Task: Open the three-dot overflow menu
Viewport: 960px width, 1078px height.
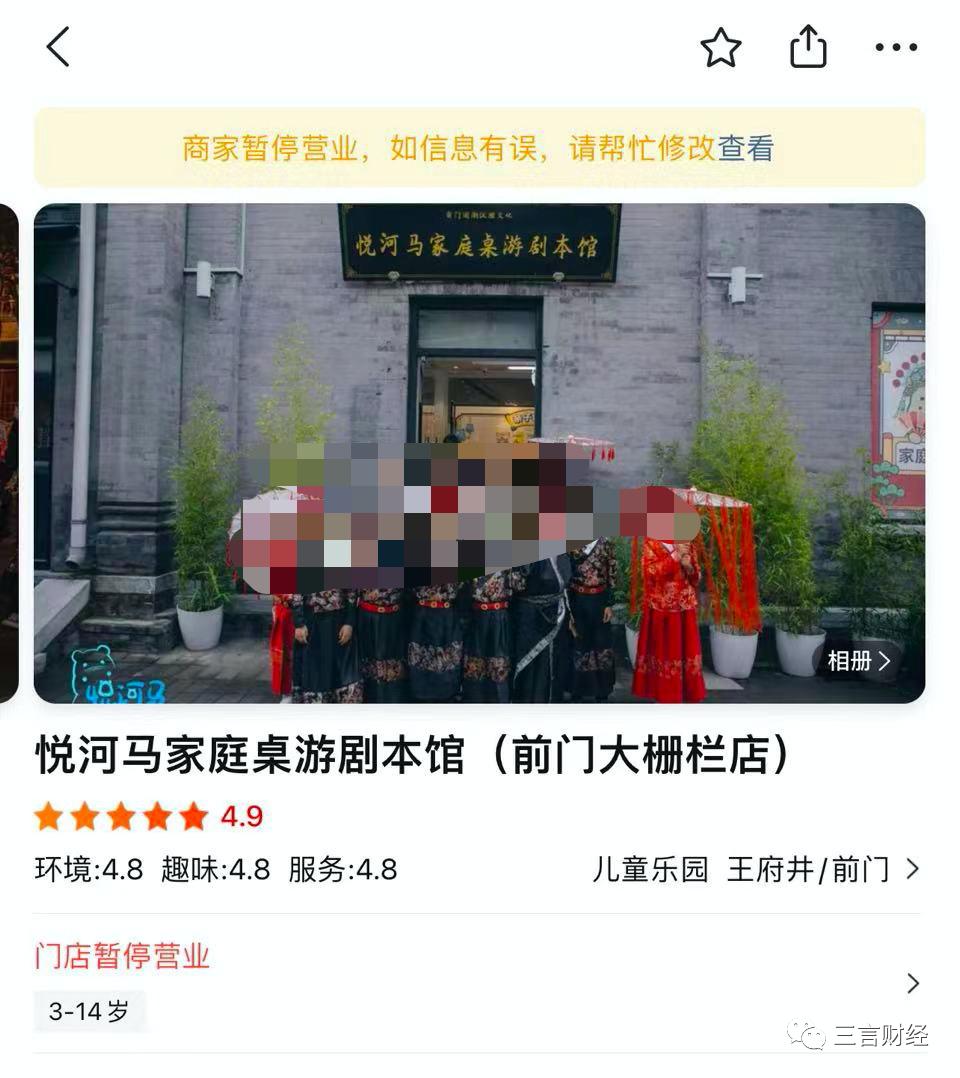Action: click(896, 47)
